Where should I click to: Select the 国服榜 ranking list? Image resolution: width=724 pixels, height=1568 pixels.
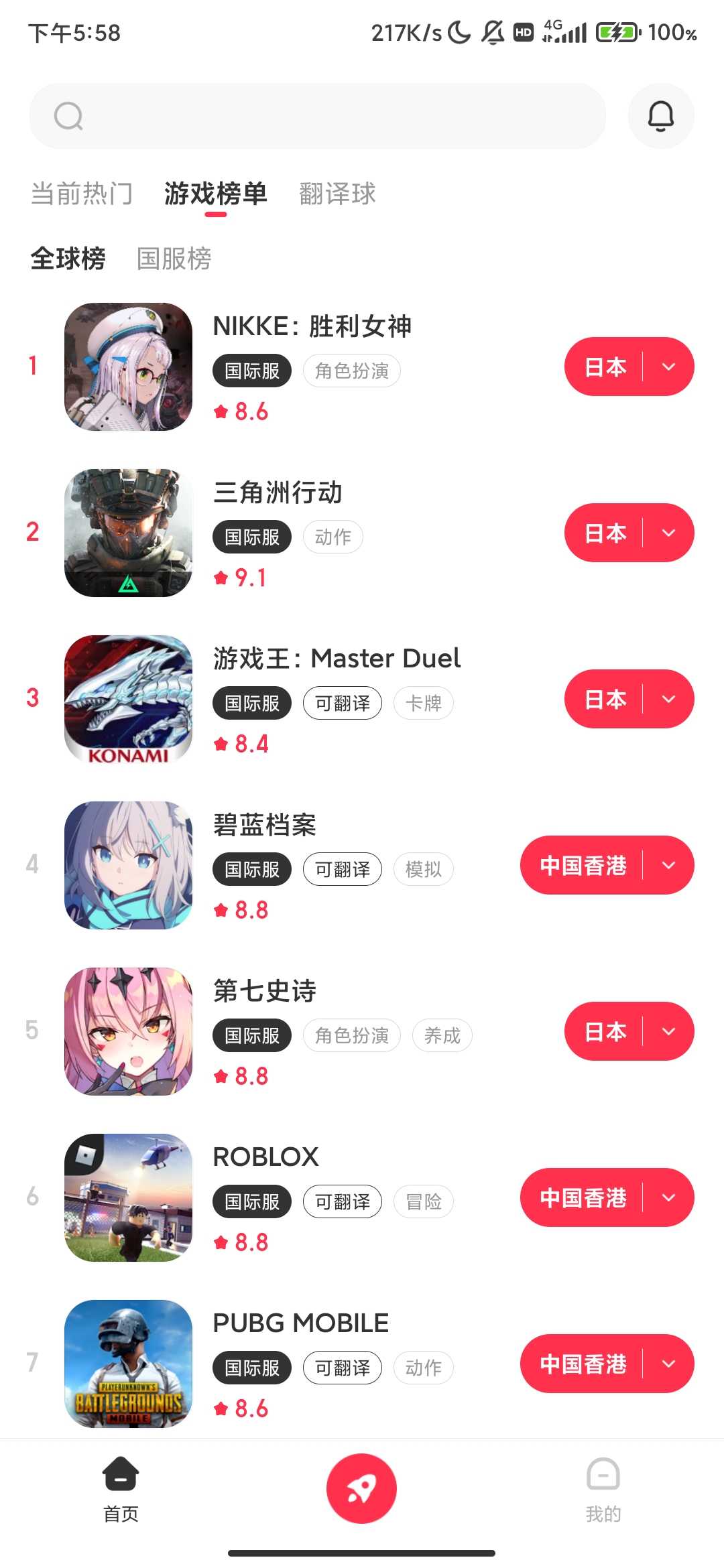coord(174,259)
